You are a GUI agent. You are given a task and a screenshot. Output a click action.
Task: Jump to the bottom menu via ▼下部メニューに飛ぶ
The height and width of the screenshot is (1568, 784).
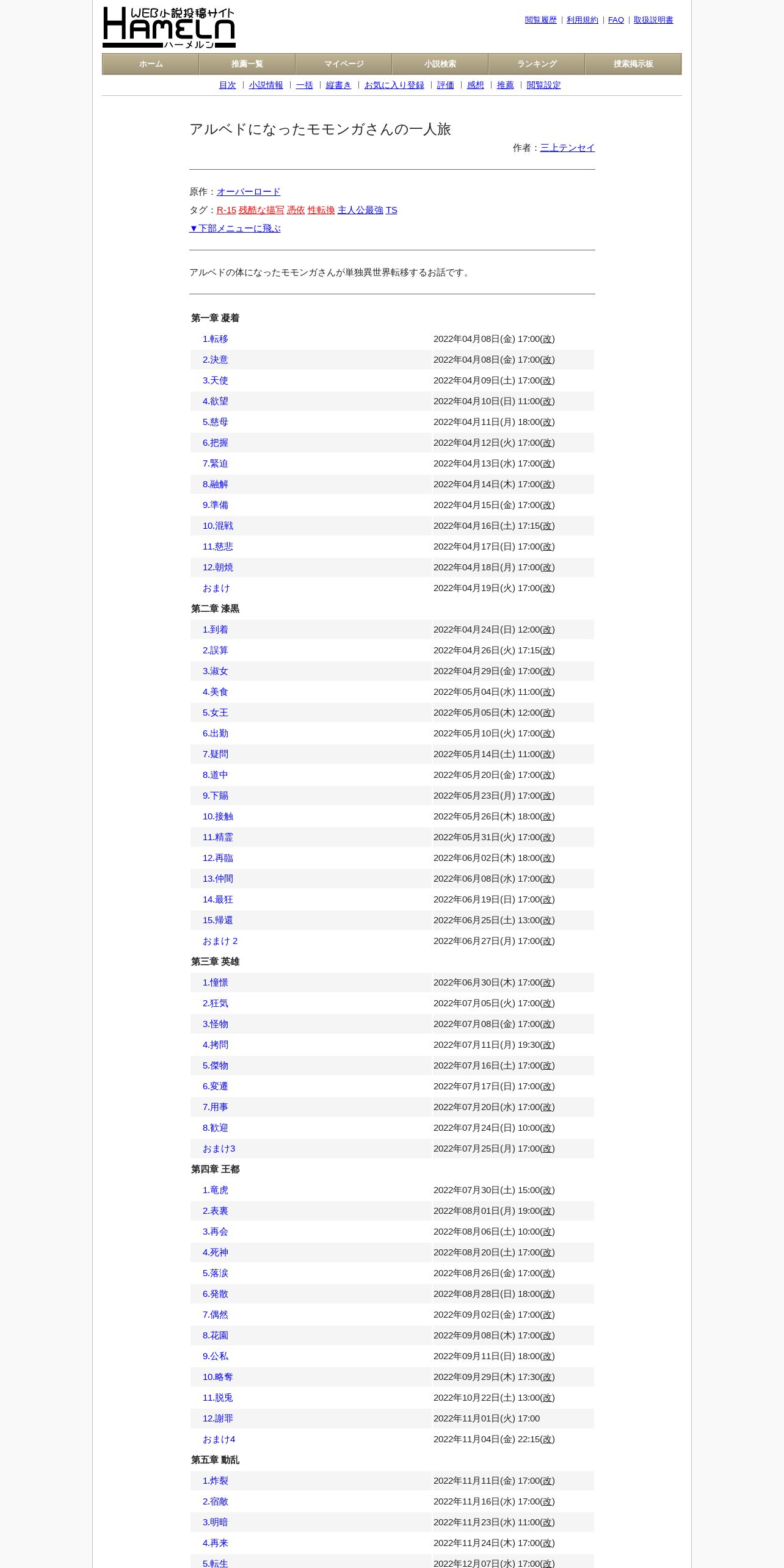[235, 228]
